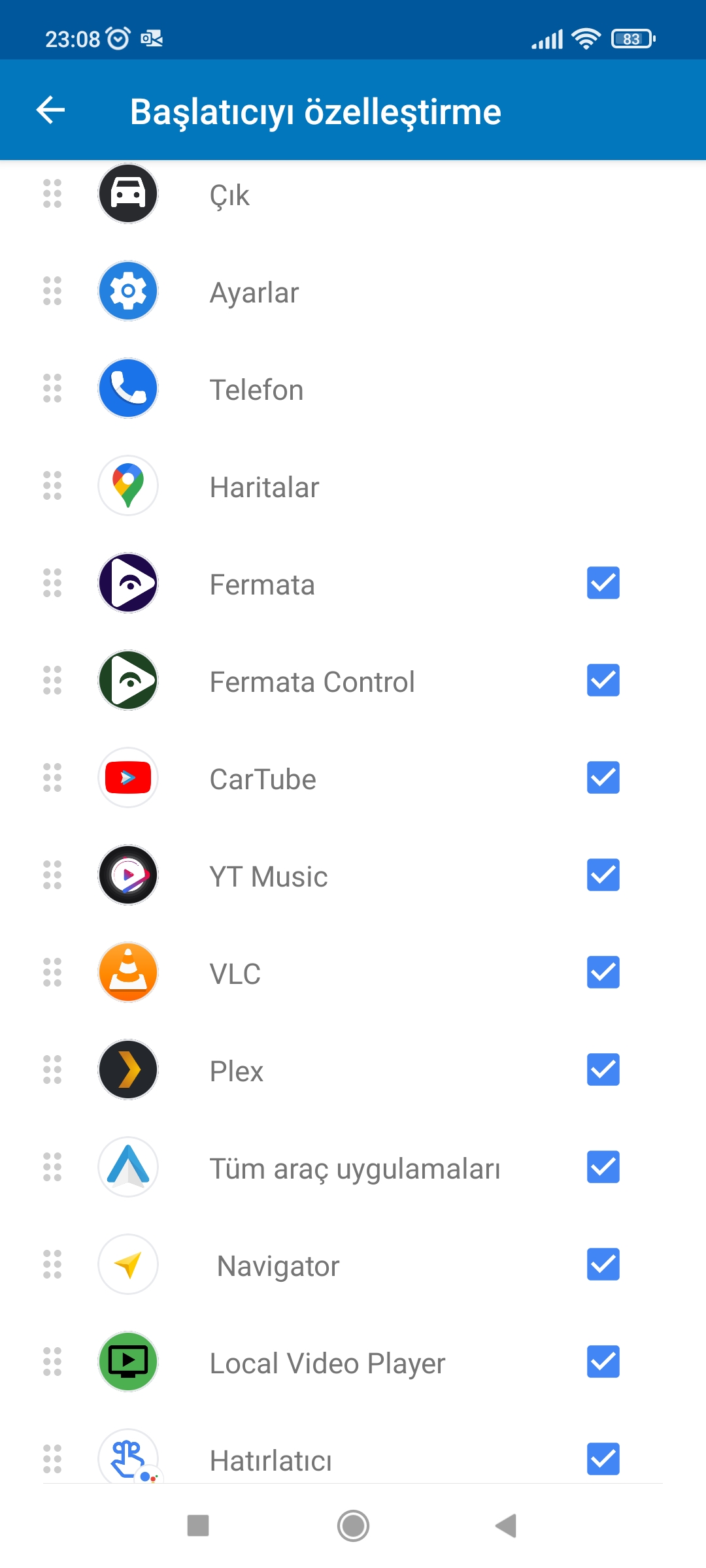
Task: Toggle Tüm araç uygulamaları checkbox
Action: pyautogui.click(x=603, y=1167)
